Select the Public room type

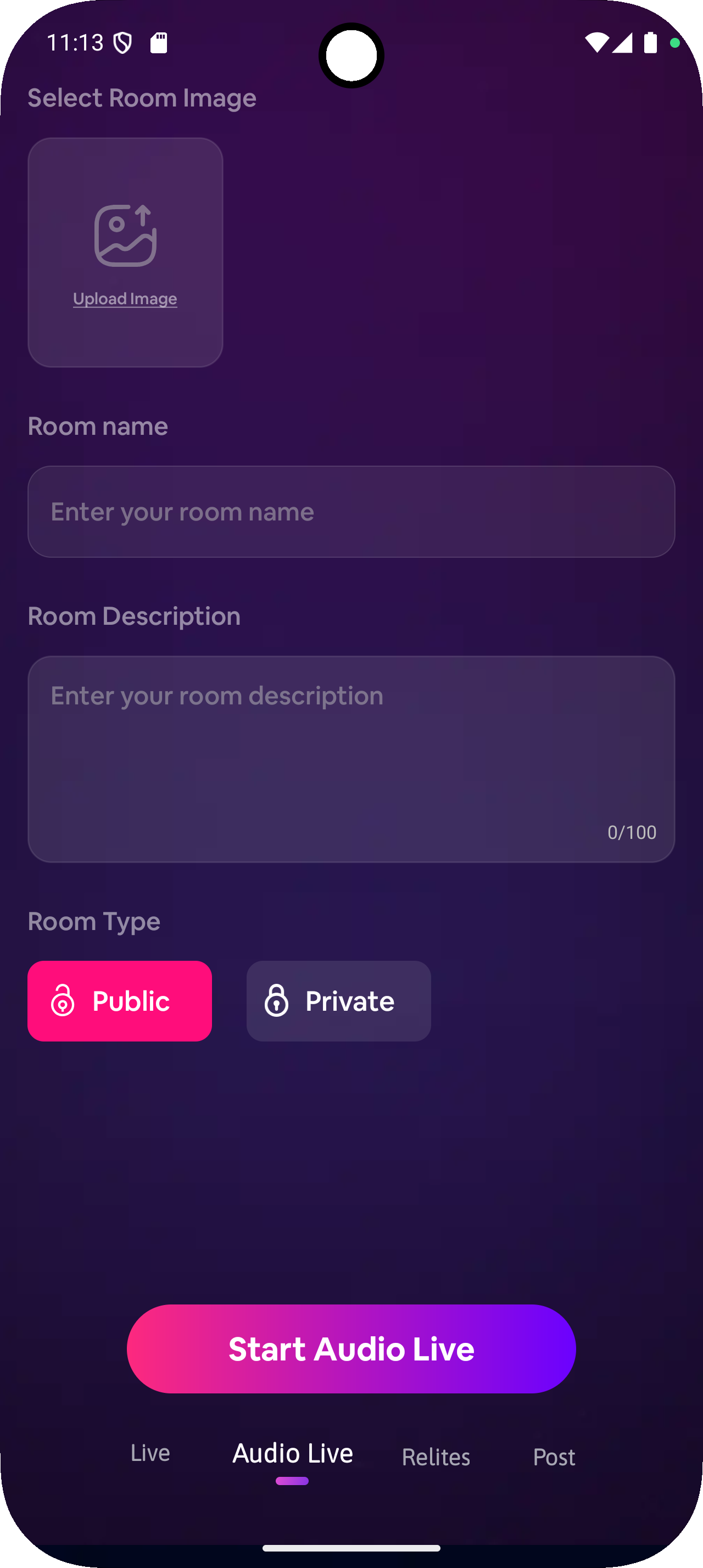click(119, 1001)
